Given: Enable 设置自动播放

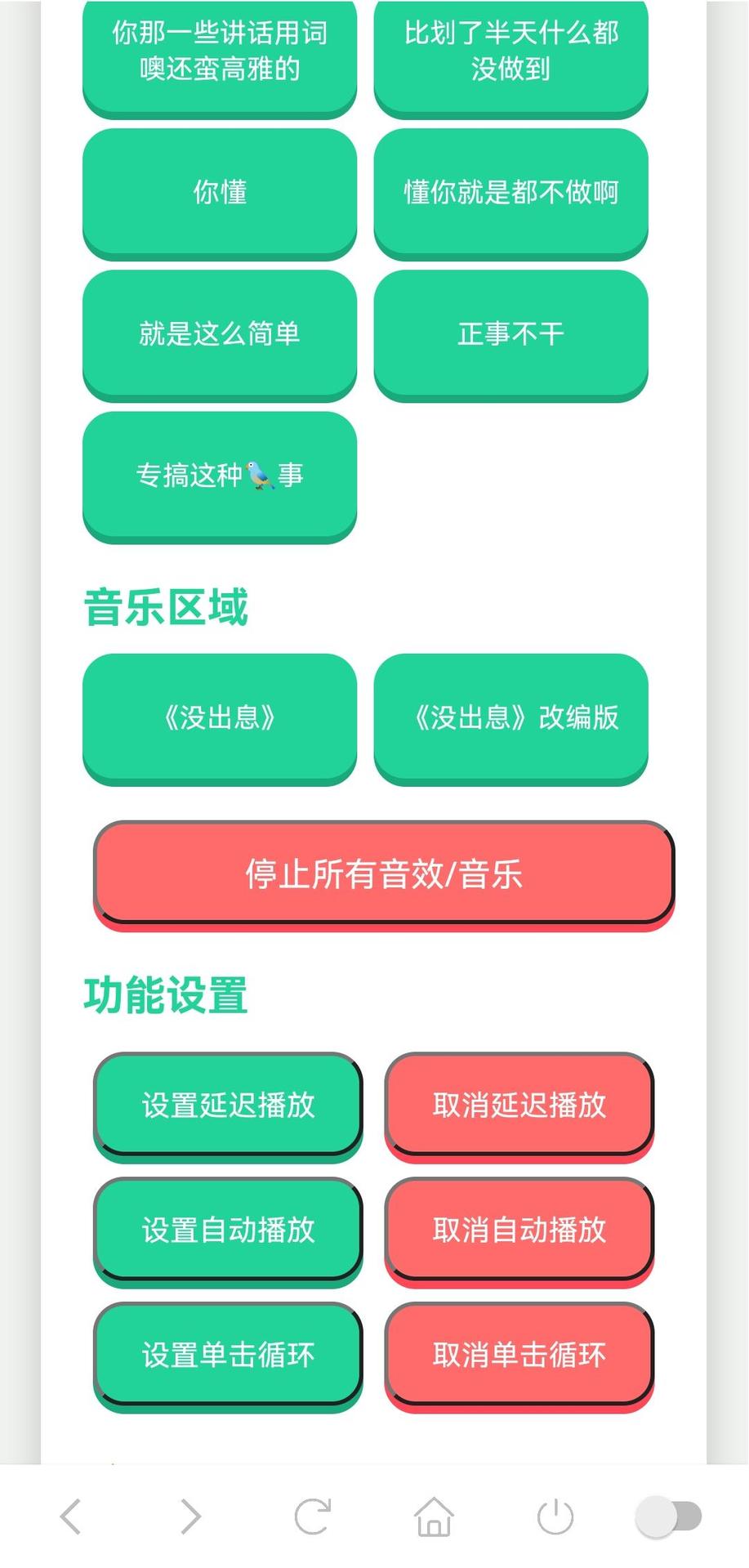Looking at the screenshot, I should (x=228, y=1230).
